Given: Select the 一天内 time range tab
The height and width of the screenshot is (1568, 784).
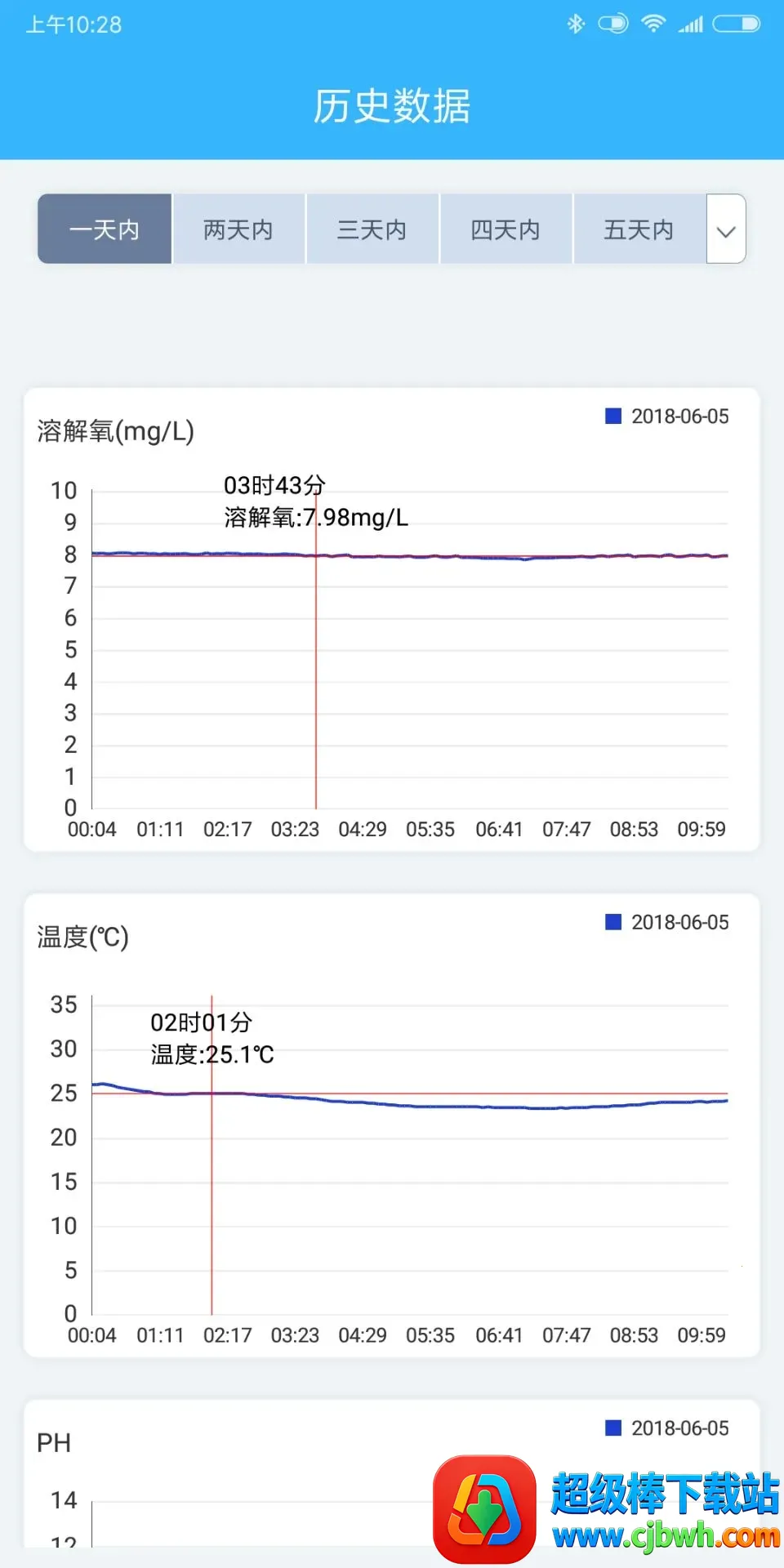Looking at the screenshot, I should point(105,229).
